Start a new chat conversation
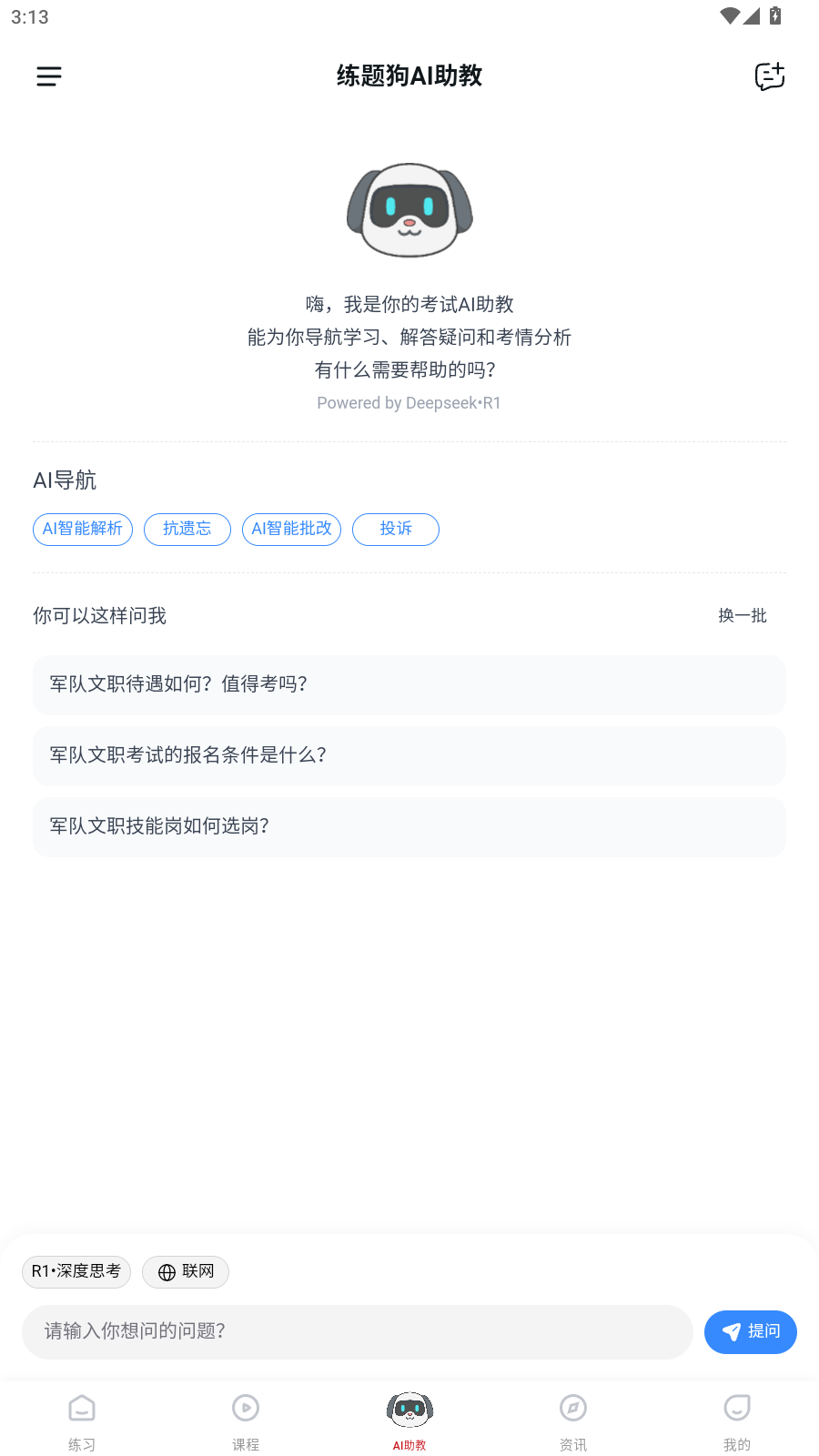Viewport: 819px width, 1456px height. [x=769, y=76]
